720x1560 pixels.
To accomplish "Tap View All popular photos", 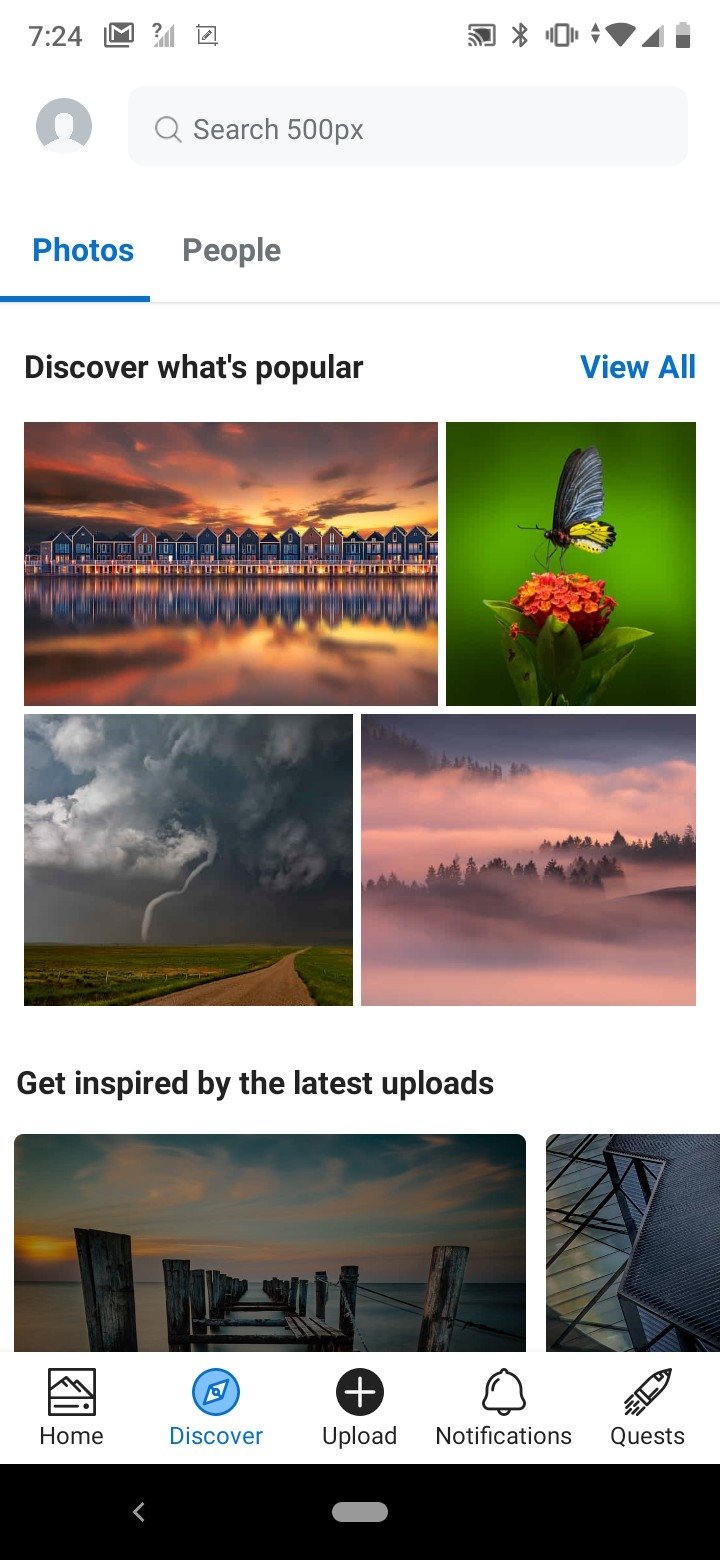I will coord(638,367).
